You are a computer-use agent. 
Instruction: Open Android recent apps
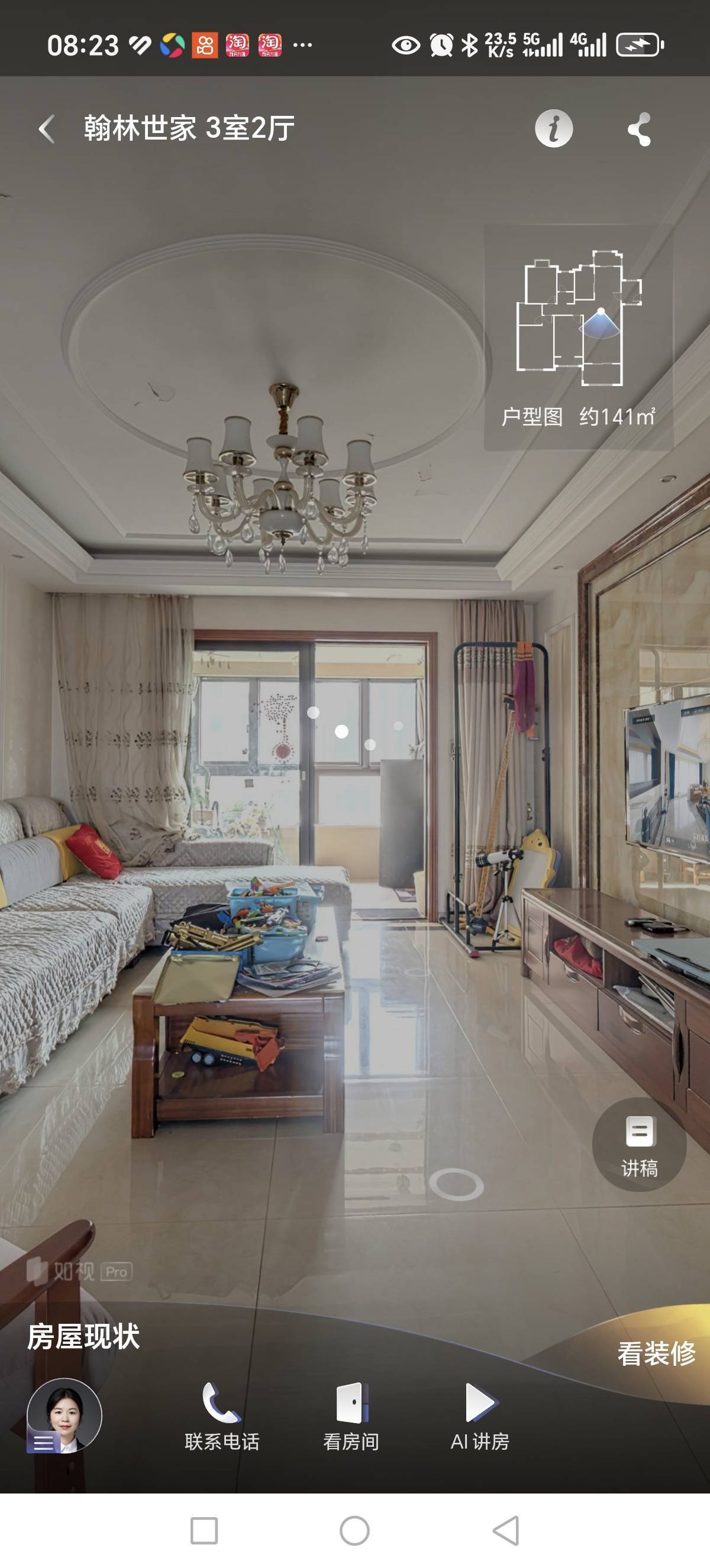(204, 1530)
